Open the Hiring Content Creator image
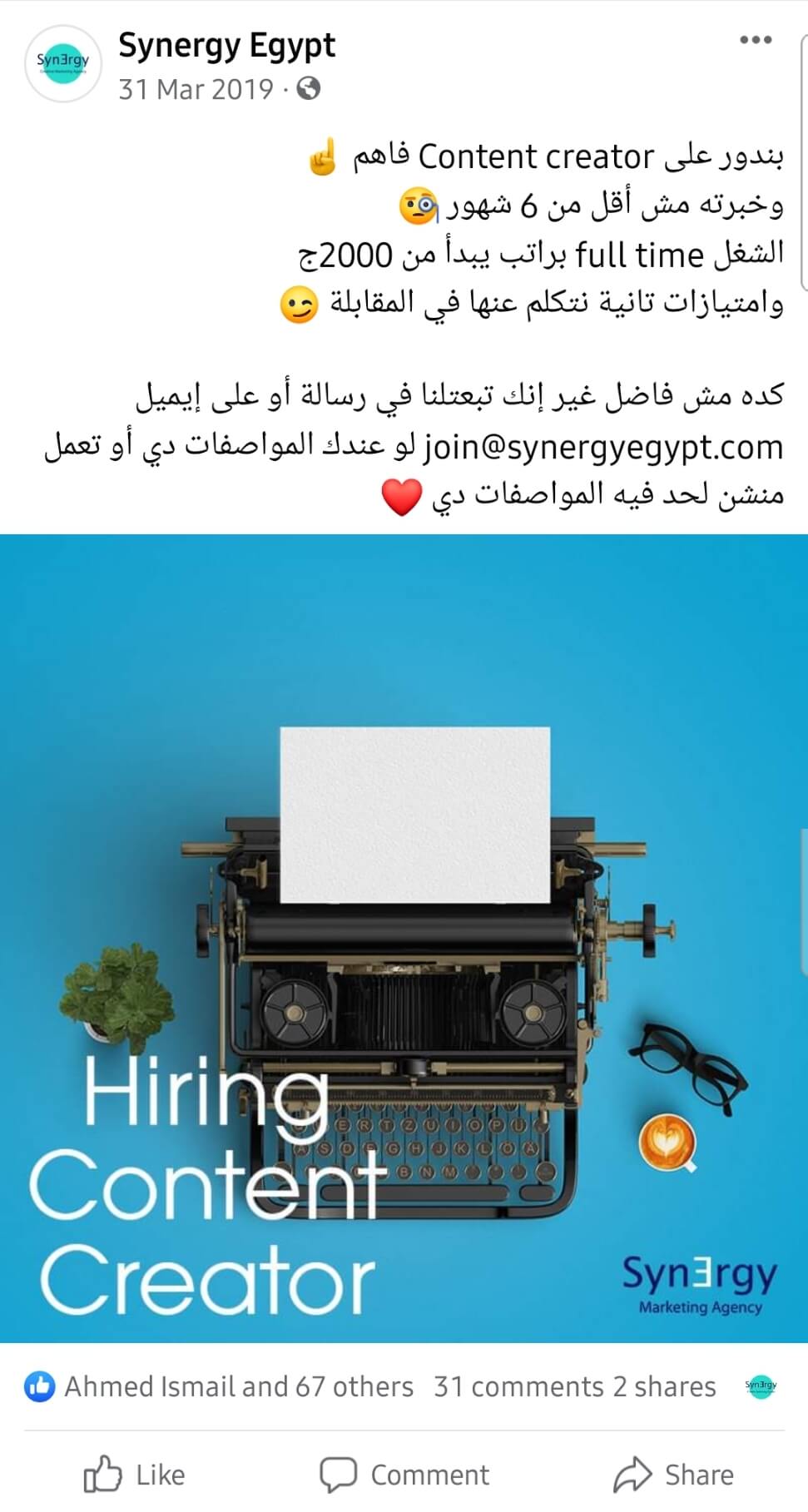 coord(404,938)
